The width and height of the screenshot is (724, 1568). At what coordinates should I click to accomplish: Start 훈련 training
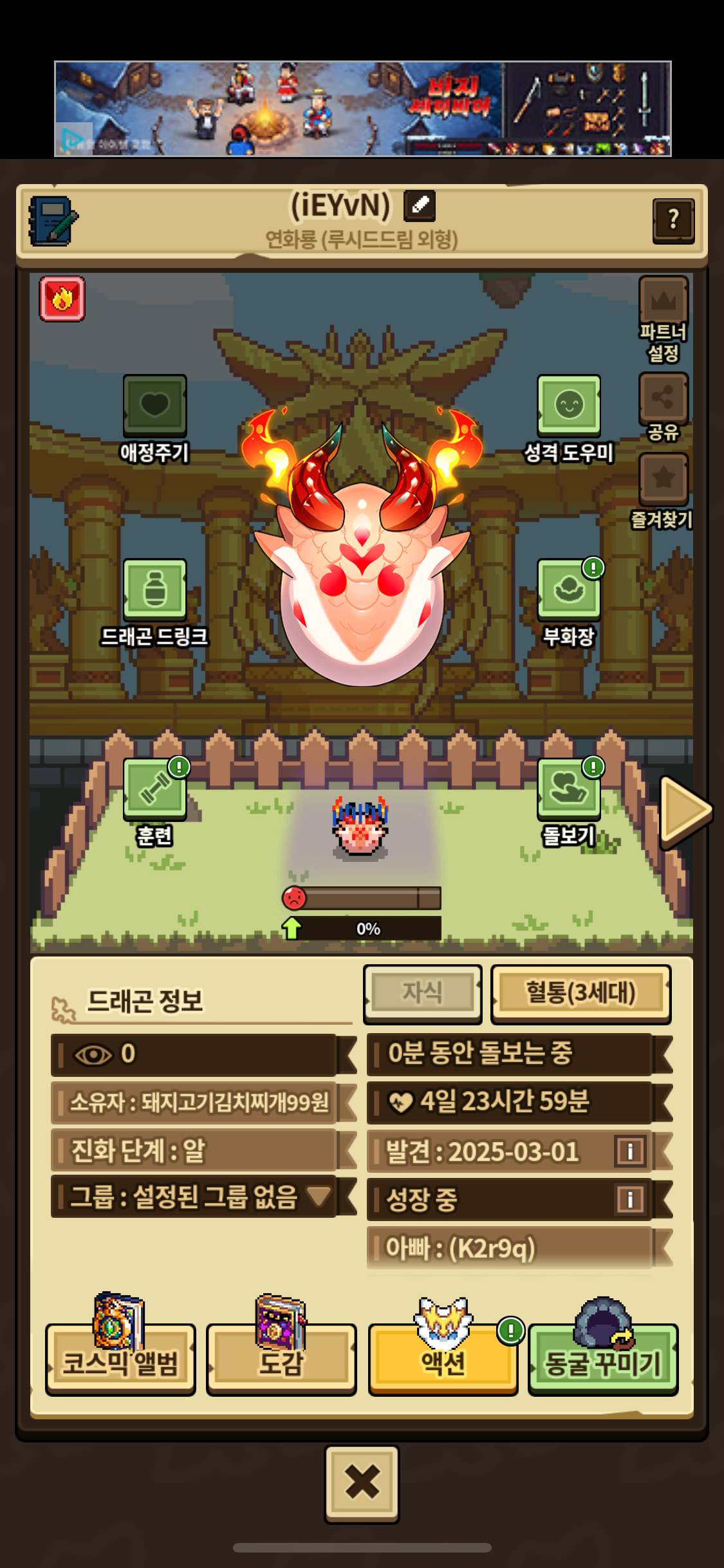point(155,802)
